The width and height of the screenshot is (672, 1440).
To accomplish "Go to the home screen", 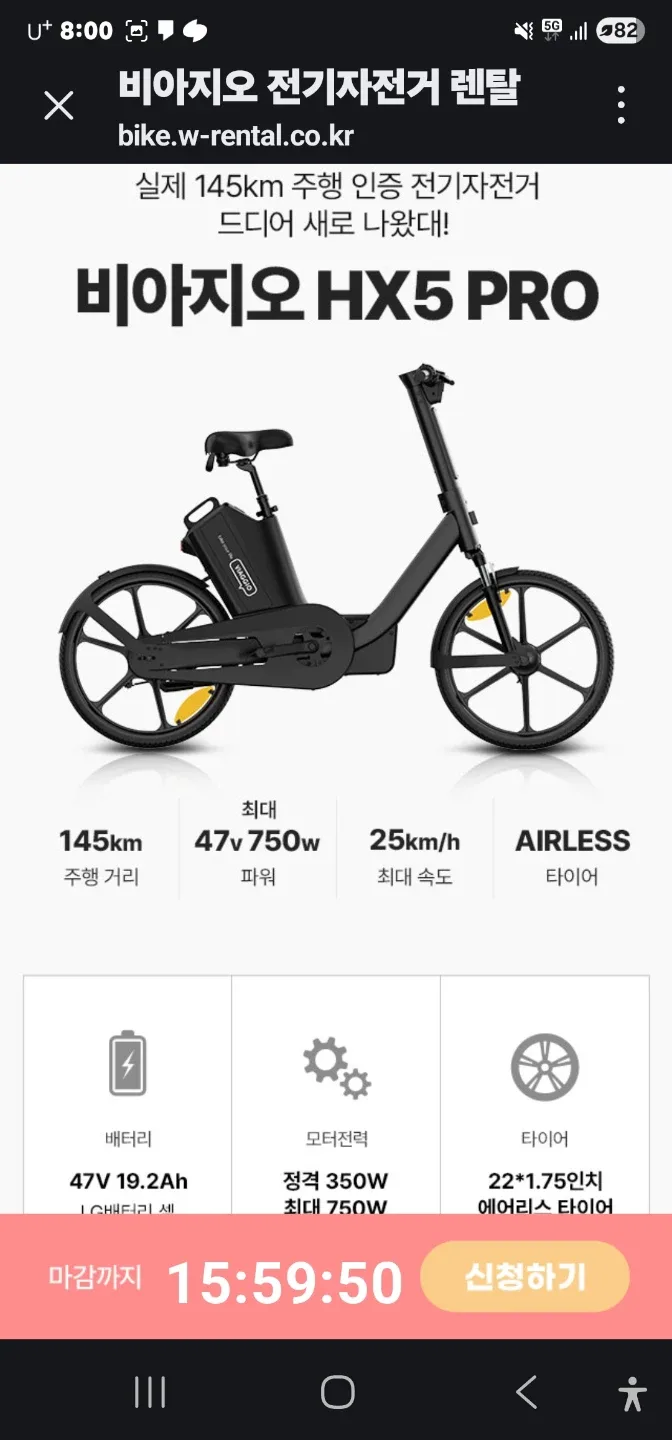I will [337, 1392].
